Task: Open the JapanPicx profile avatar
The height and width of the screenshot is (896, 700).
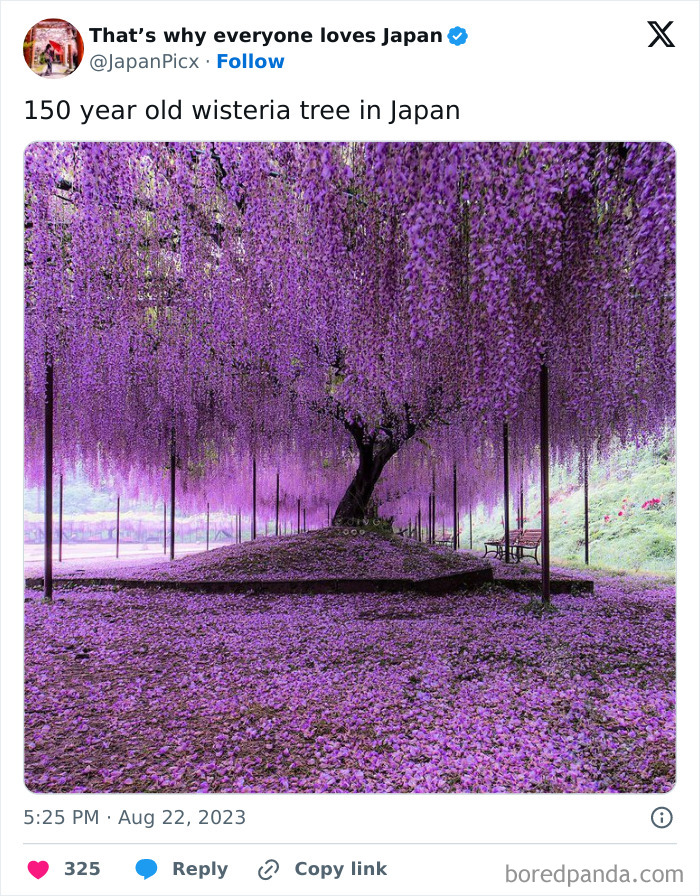Action: (x=53, y=48)
